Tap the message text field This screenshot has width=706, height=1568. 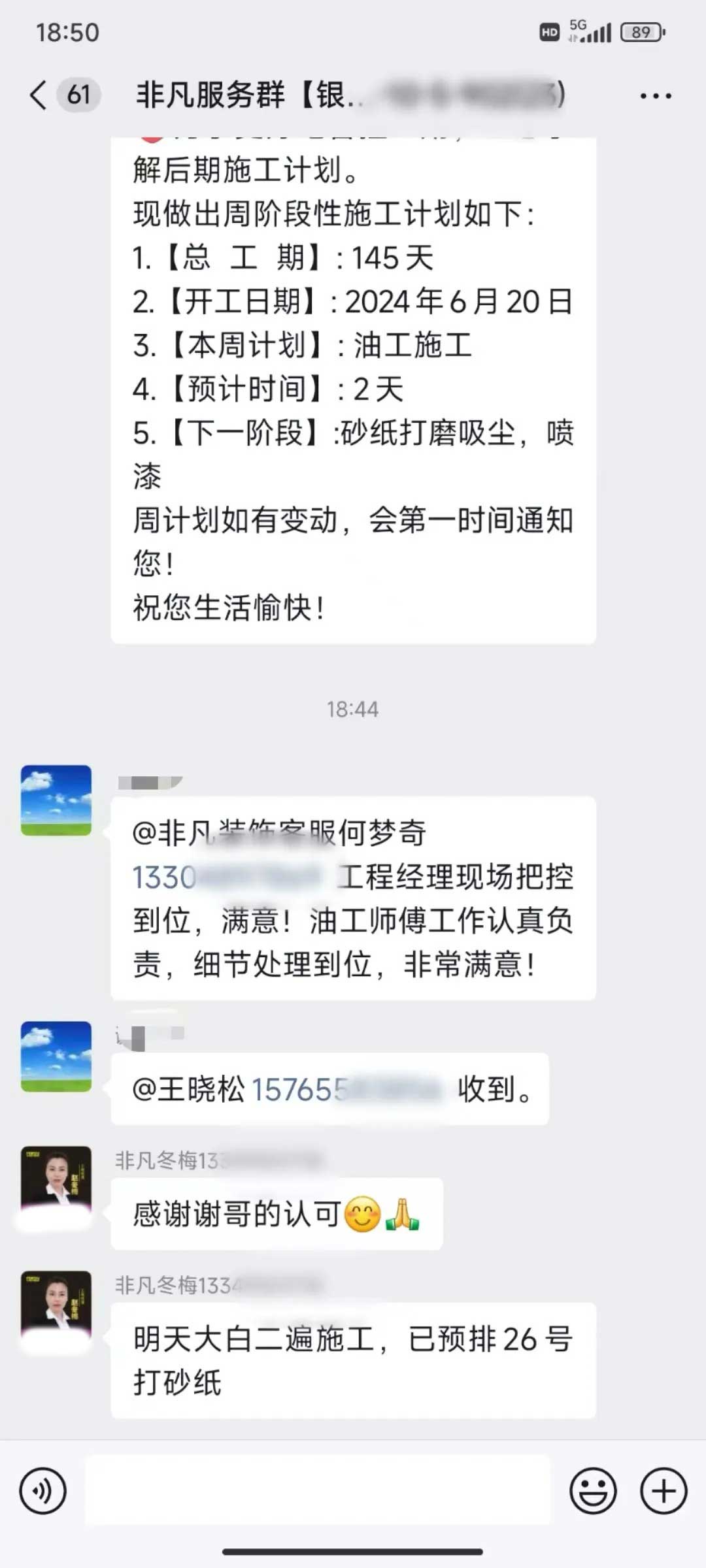tap(318, 1491)
